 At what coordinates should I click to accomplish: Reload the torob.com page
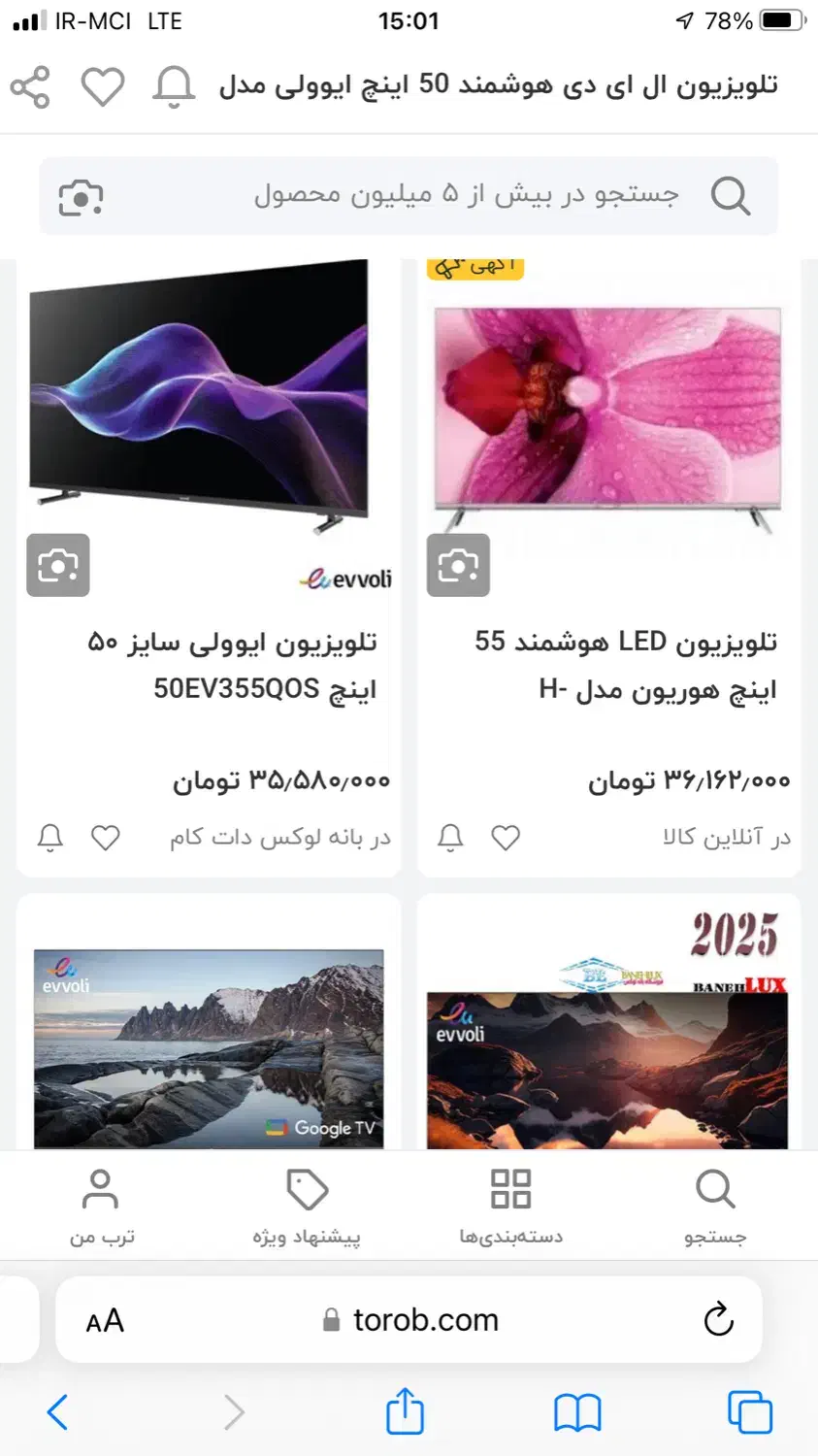pos(717,1319)
